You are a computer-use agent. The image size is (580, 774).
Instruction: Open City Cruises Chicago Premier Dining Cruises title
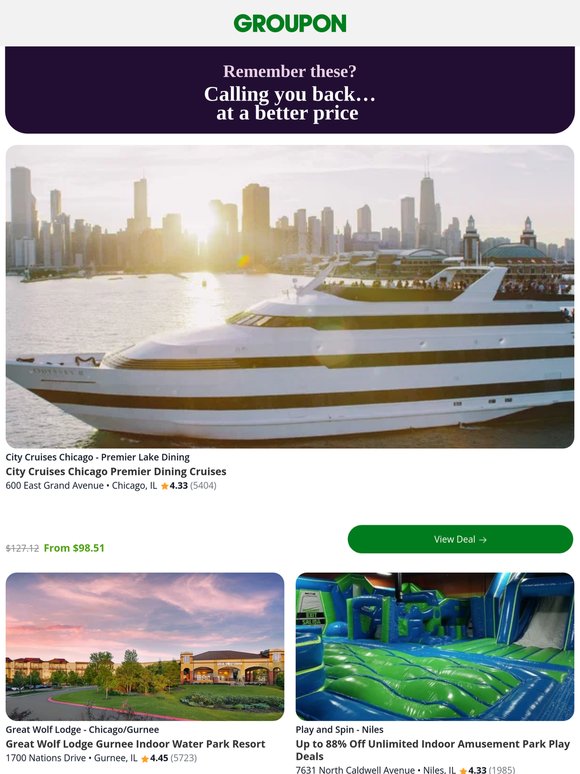click(116, 471)
